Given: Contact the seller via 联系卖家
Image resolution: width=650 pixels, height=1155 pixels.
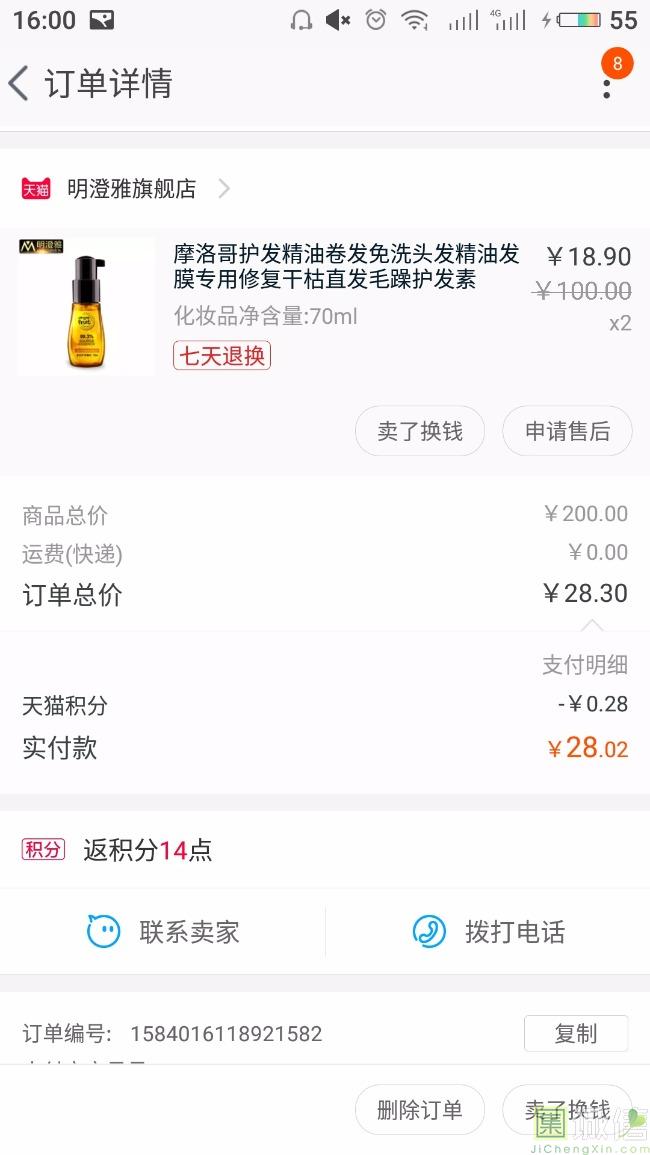Looking at the screenshot, I should 163,932.
